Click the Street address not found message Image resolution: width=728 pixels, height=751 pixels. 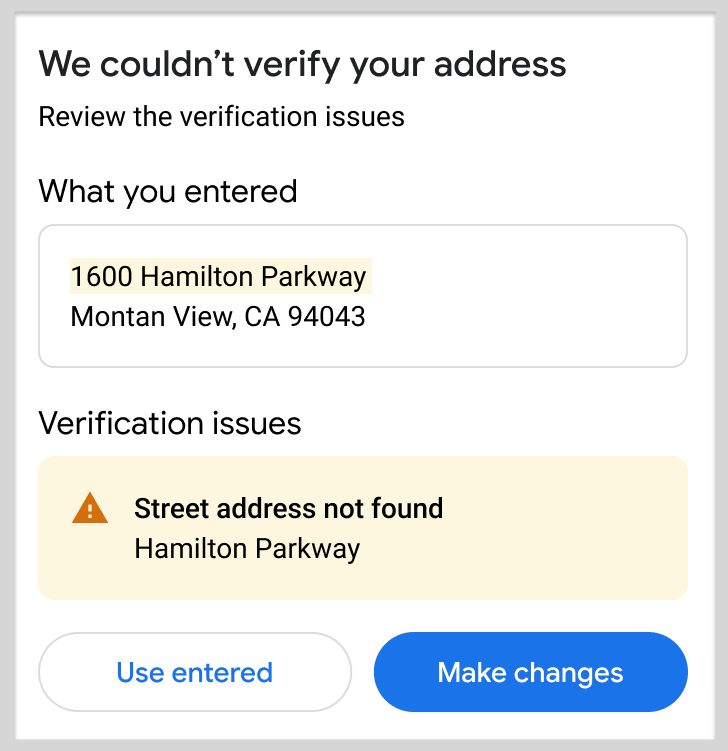(288, 508)
